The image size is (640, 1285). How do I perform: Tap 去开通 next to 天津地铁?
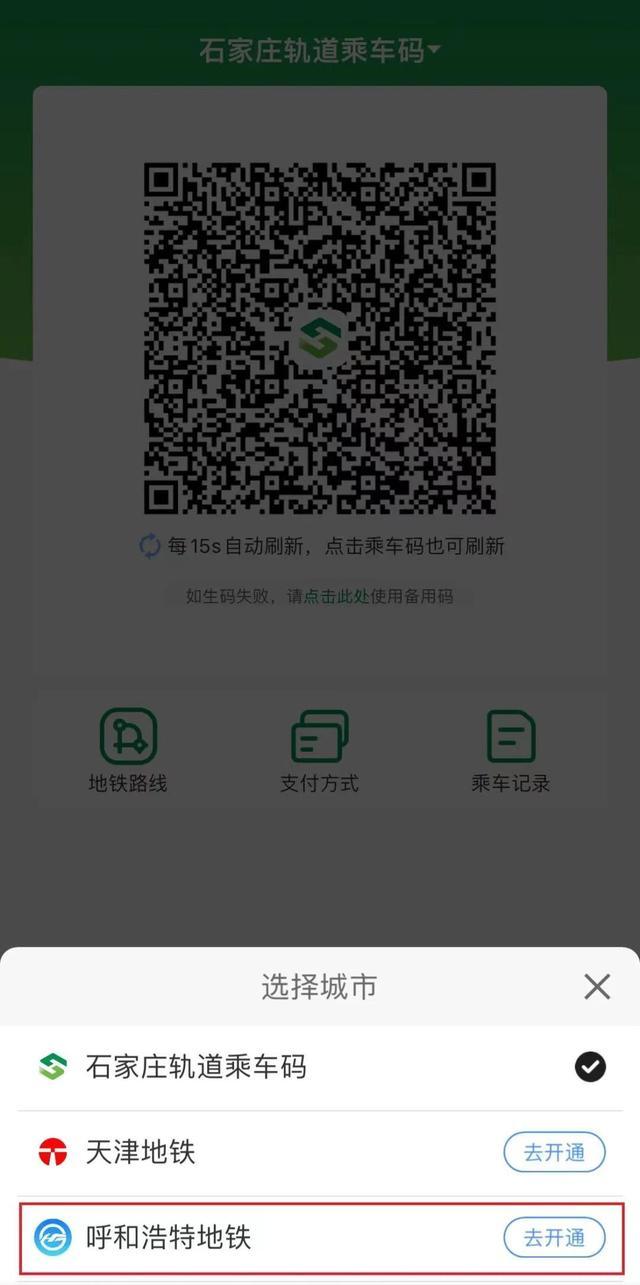point(554,1152)
